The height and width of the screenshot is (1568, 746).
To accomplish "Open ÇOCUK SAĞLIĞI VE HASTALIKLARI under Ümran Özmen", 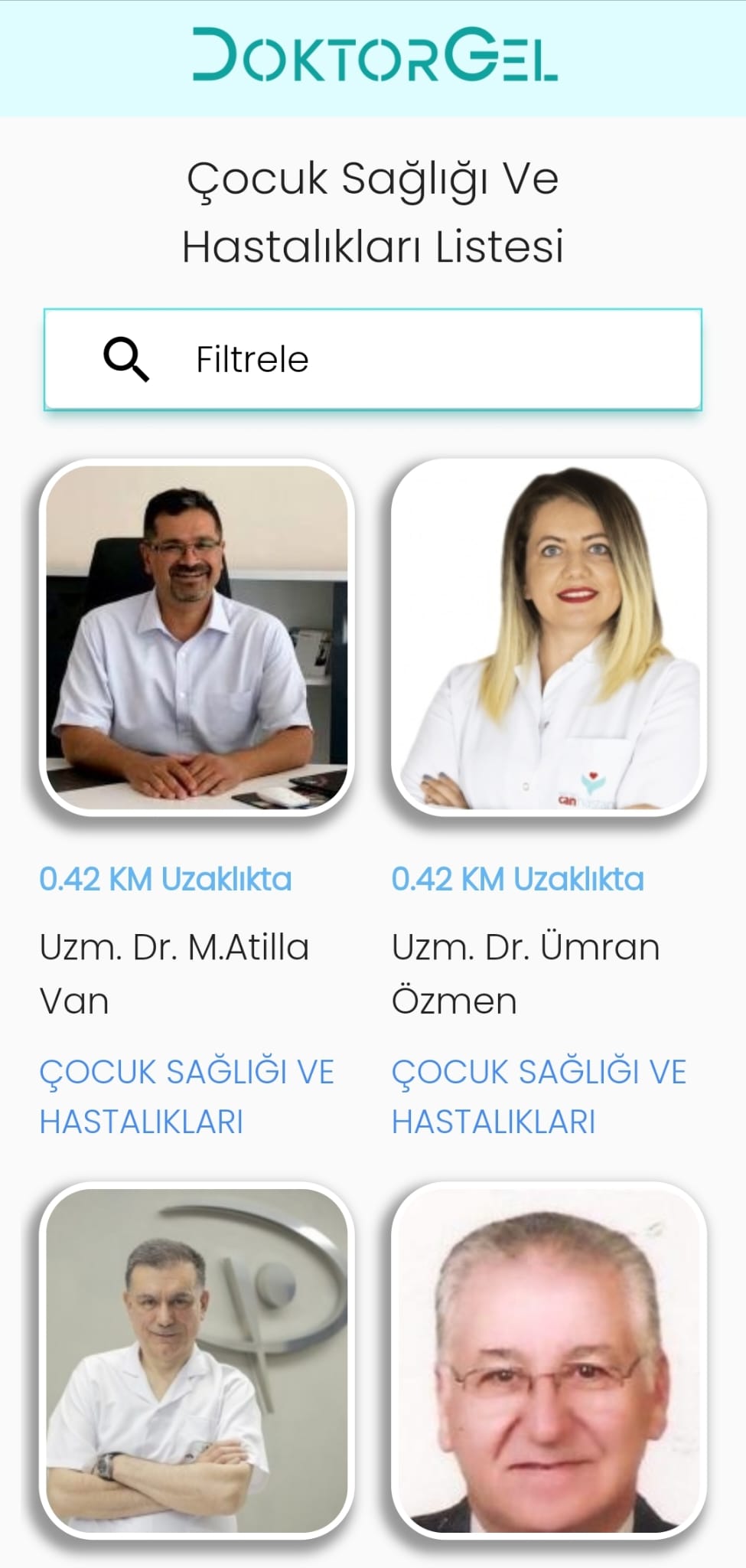I will [538, 1095].
